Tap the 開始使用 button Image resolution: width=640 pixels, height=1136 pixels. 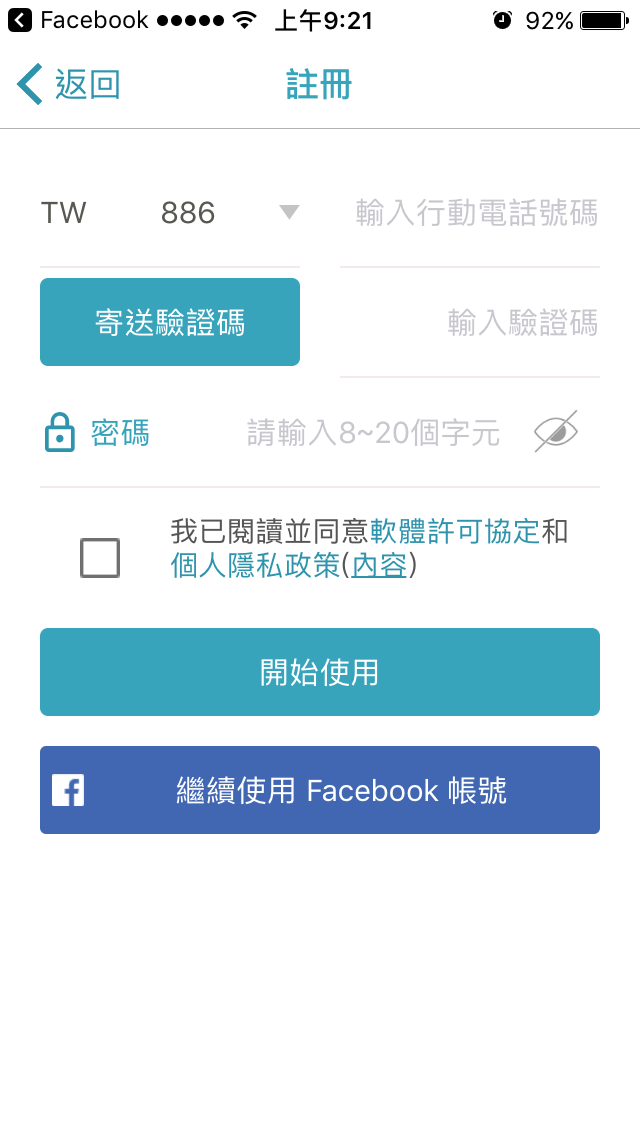click(x=320, y=672)
